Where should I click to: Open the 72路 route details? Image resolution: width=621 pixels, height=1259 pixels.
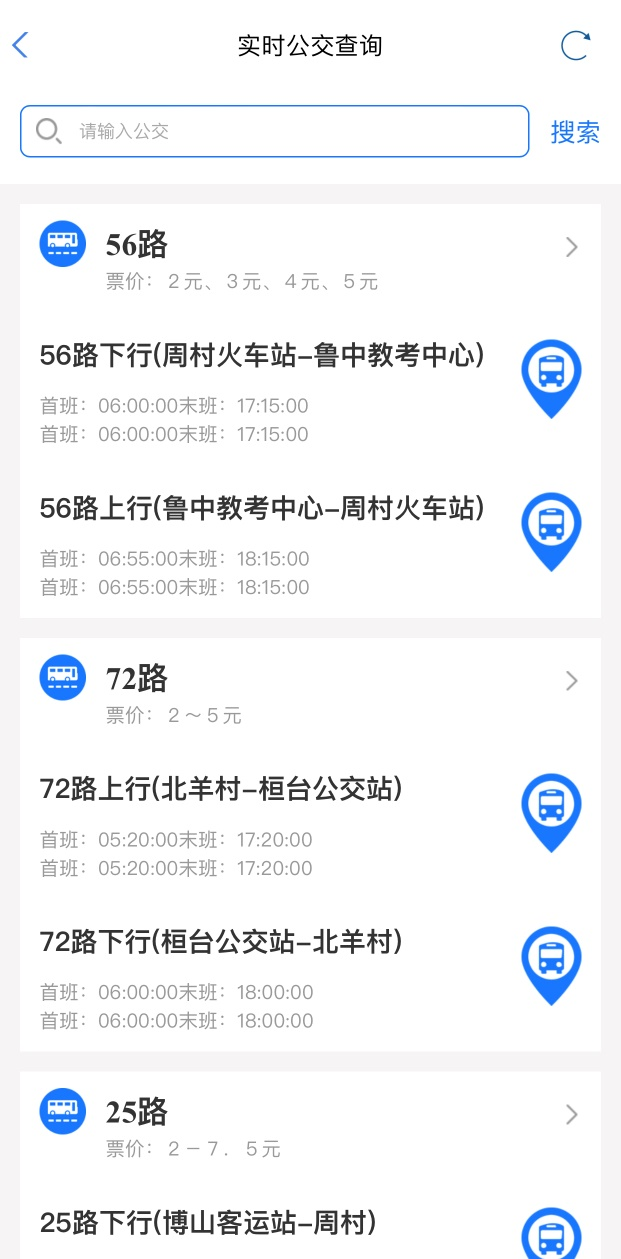point(571,681)
